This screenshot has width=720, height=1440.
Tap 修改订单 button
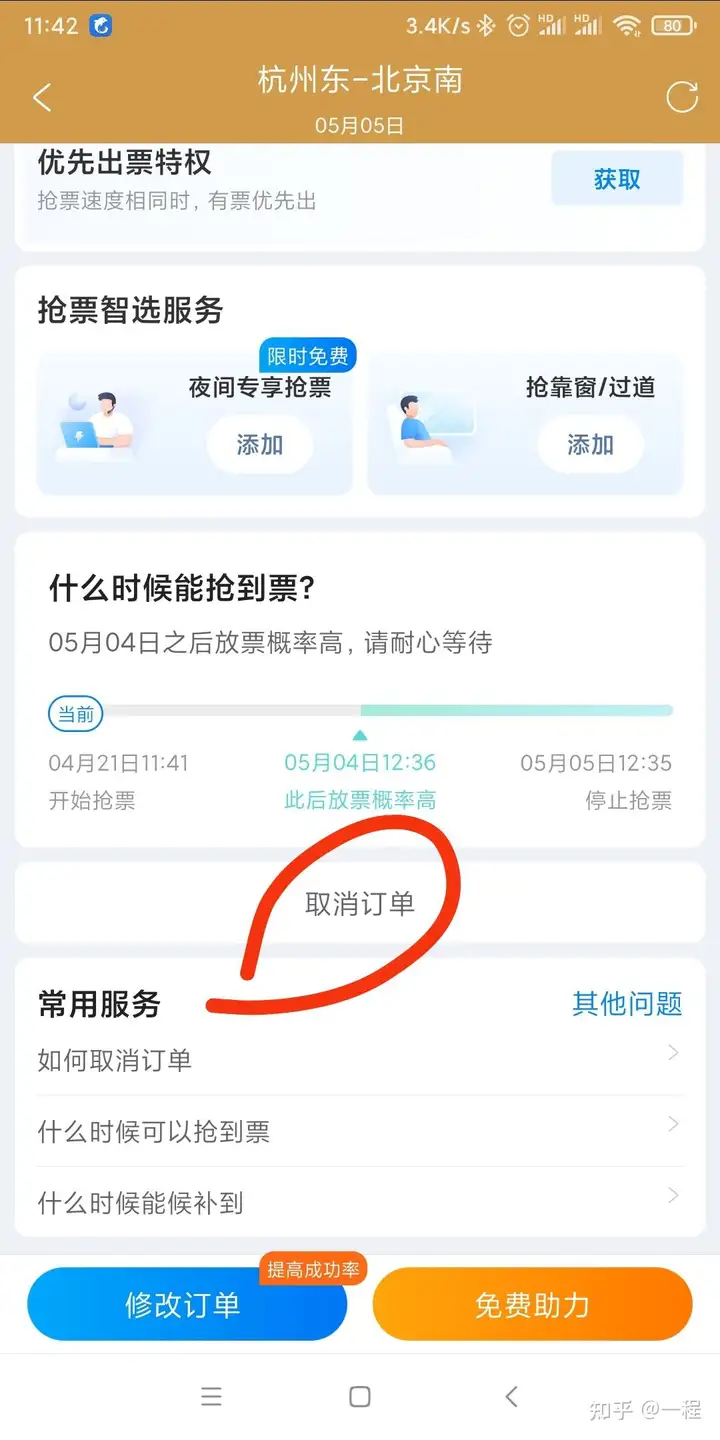tap(186, 1305)
